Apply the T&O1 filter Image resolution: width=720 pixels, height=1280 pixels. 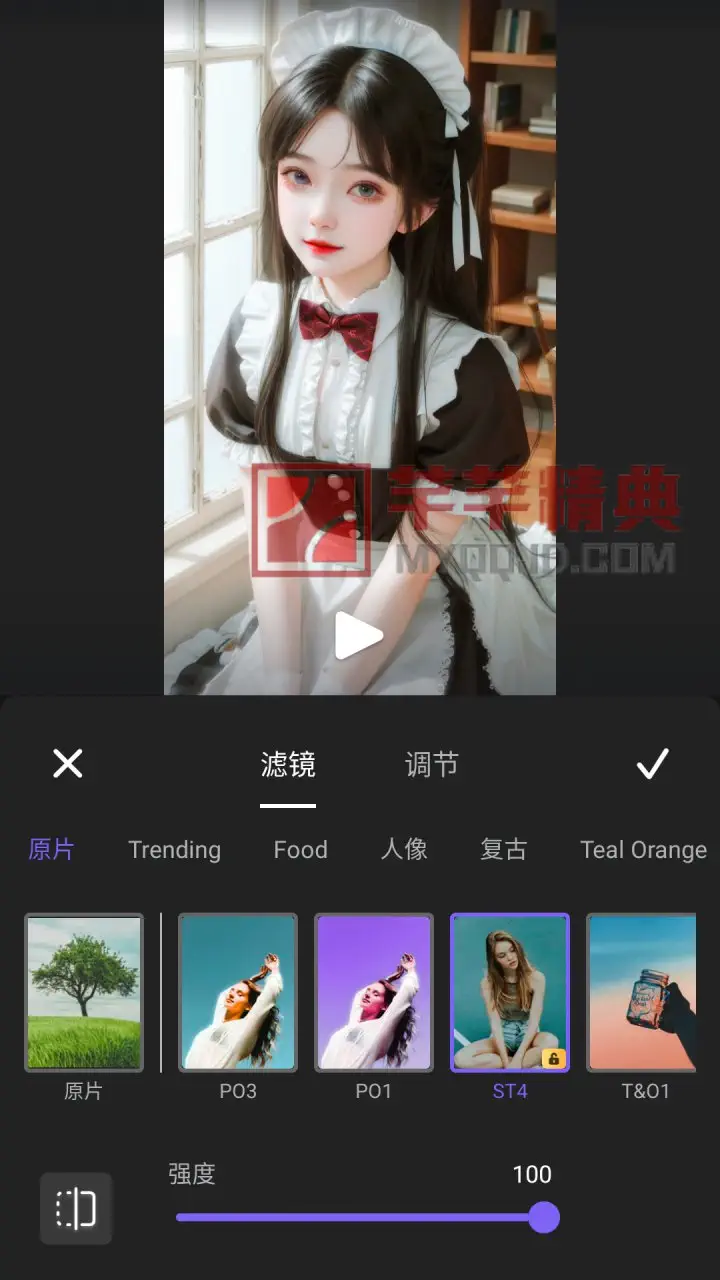point(642,992)
